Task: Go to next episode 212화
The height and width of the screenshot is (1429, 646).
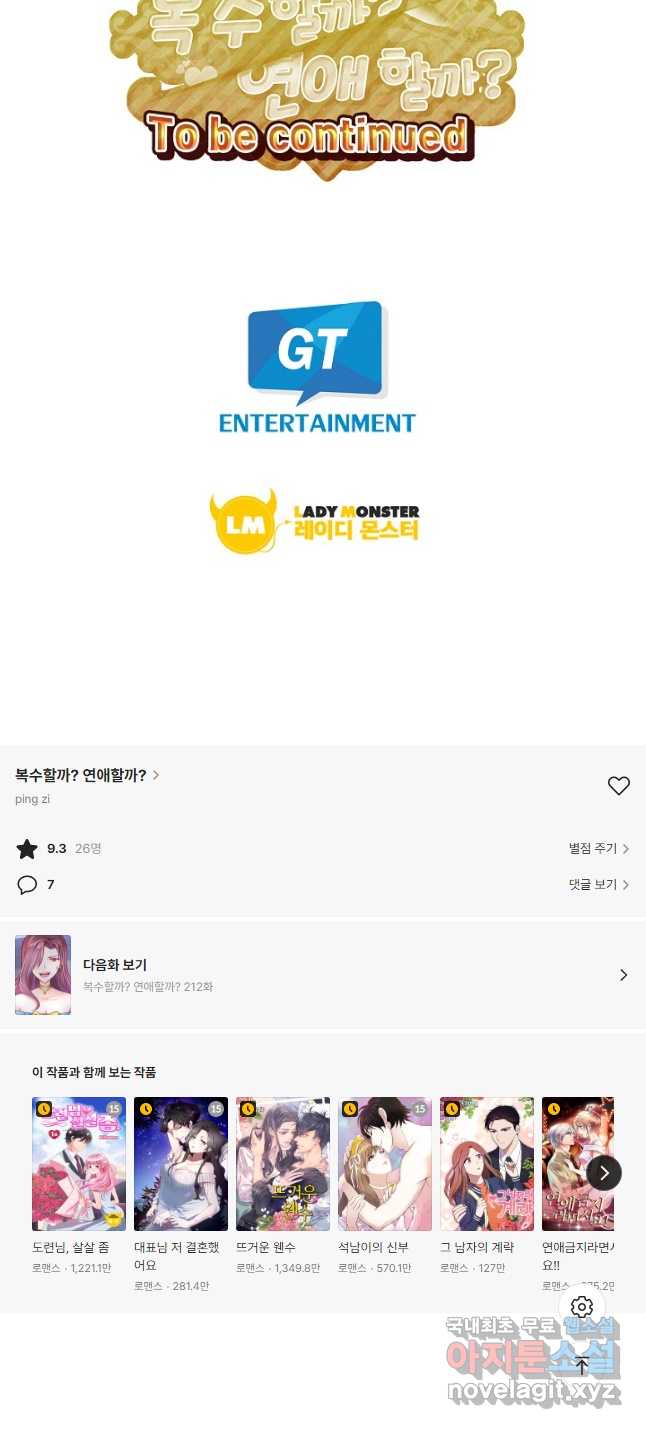Action: [322, 975]
